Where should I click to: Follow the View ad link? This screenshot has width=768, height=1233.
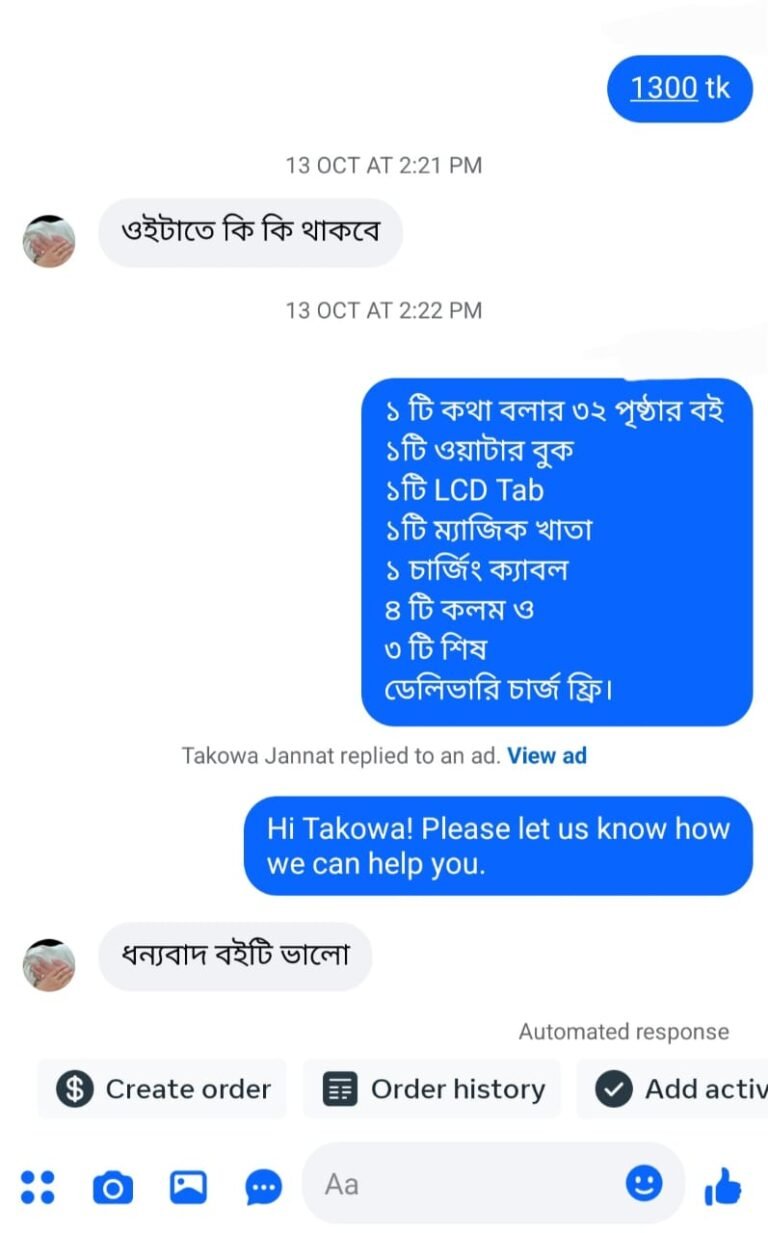tap(546, 756)
